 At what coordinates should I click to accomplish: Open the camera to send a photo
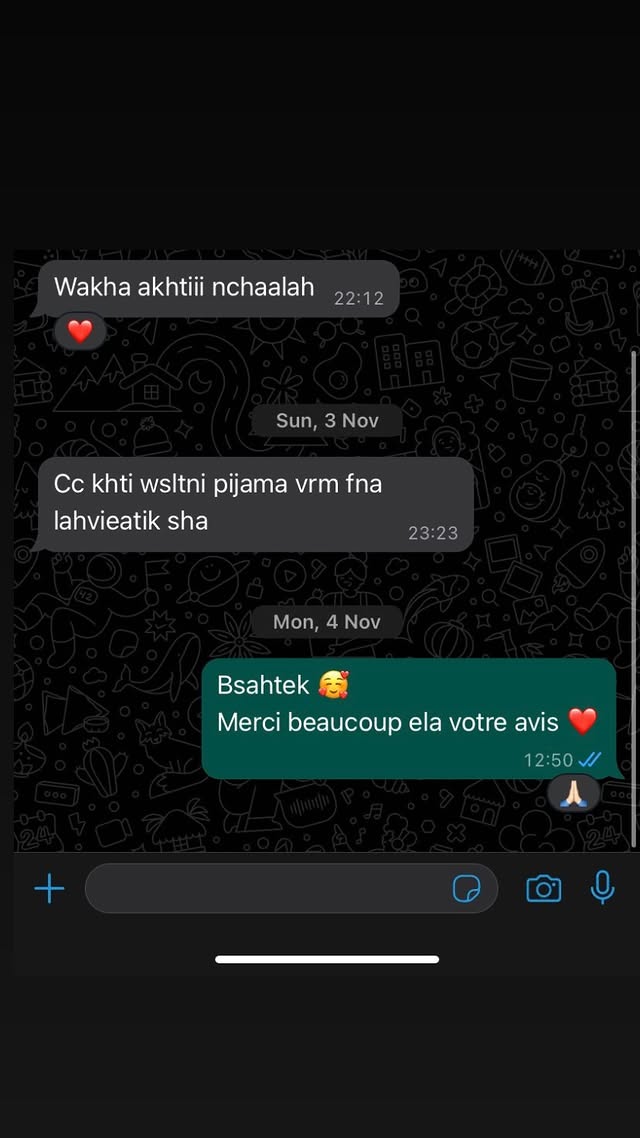tap(543, 888)
